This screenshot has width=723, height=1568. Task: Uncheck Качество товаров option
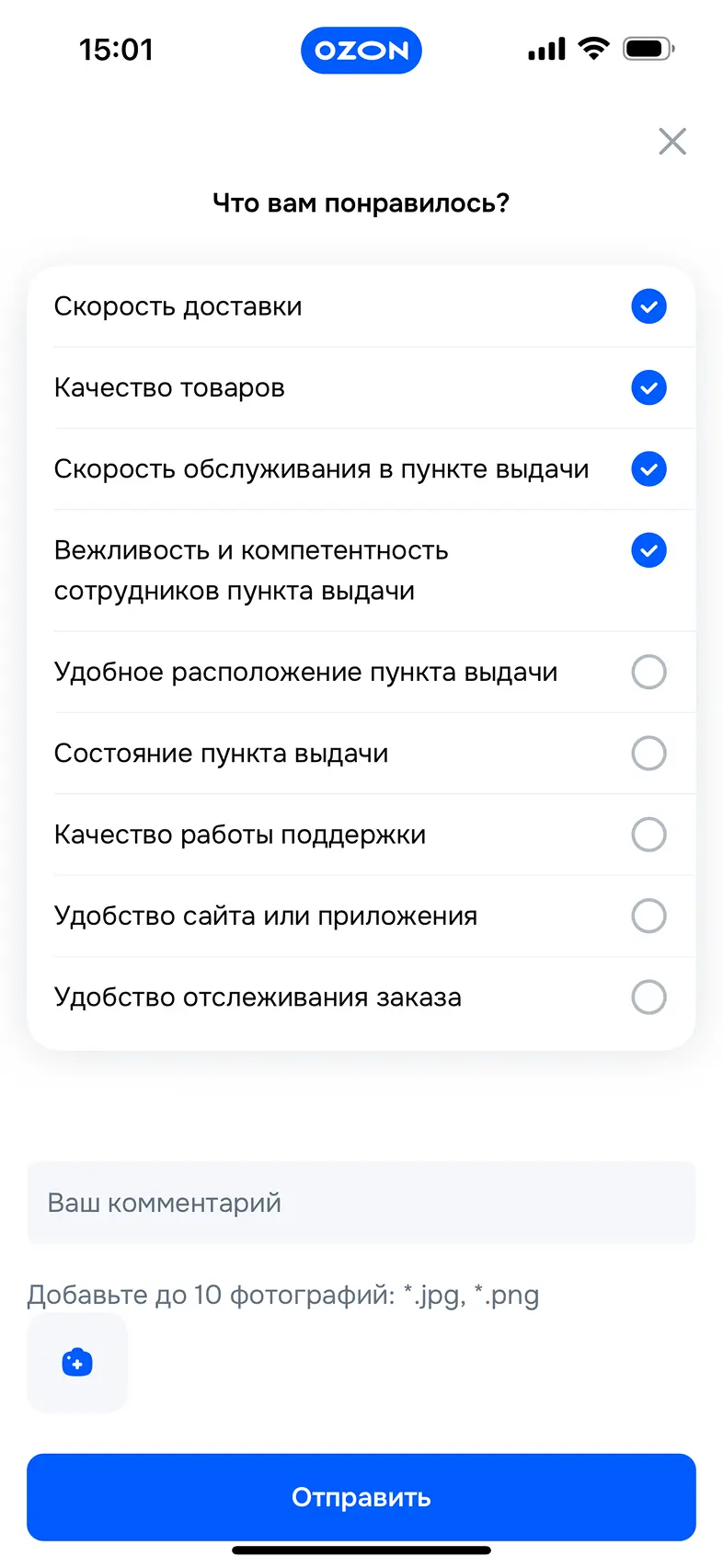pos(648,387)
